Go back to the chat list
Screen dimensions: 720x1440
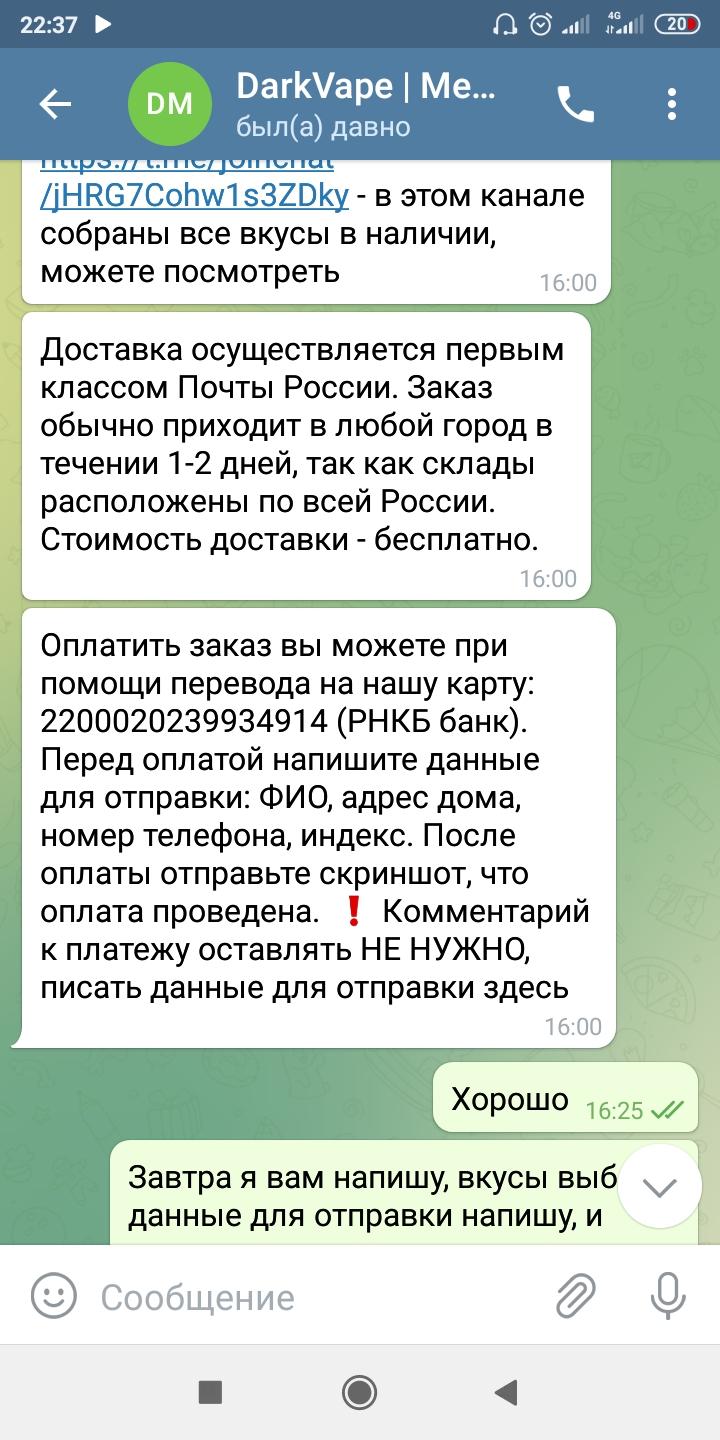[x=55, y=104]
